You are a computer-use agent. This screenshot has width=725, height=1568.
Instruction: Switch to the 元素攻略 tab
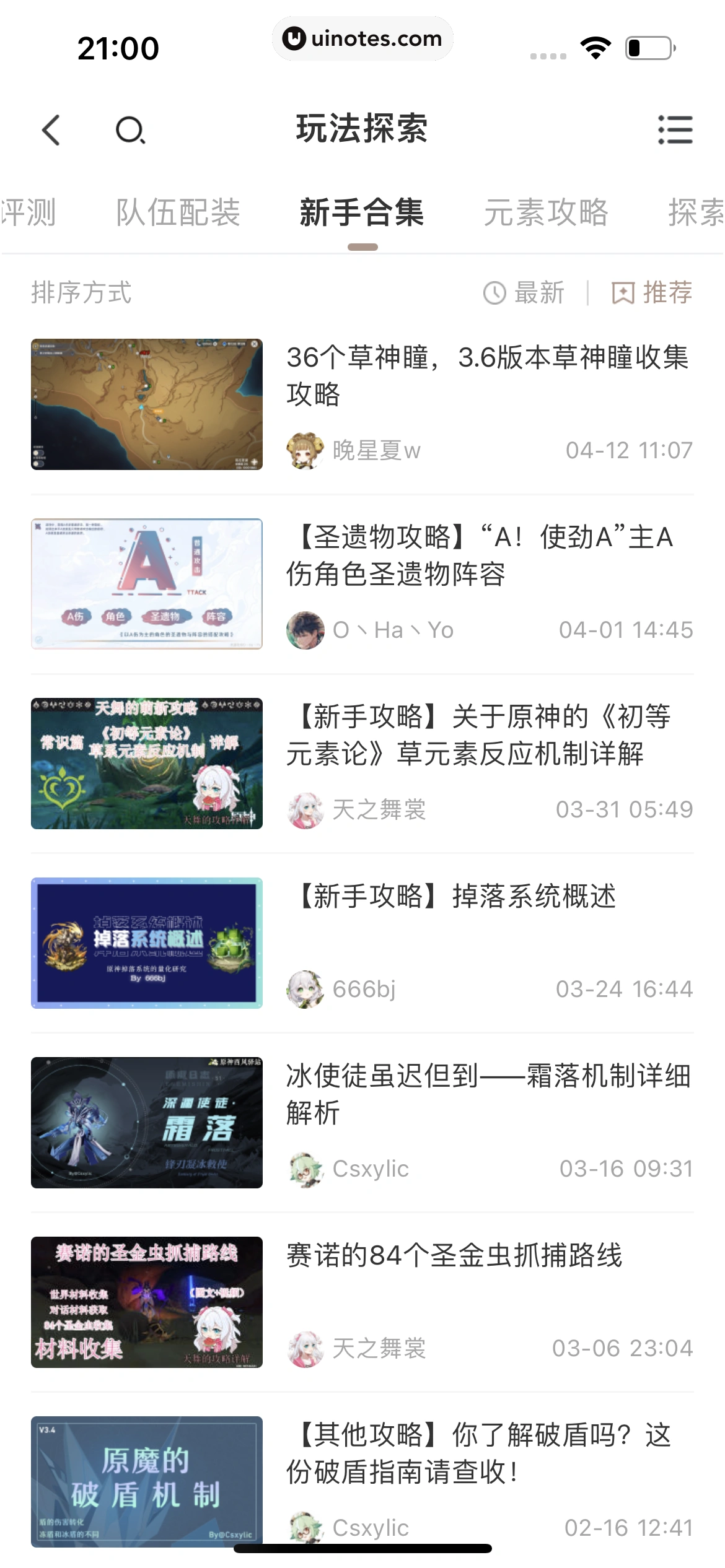[x=546, y=212]
